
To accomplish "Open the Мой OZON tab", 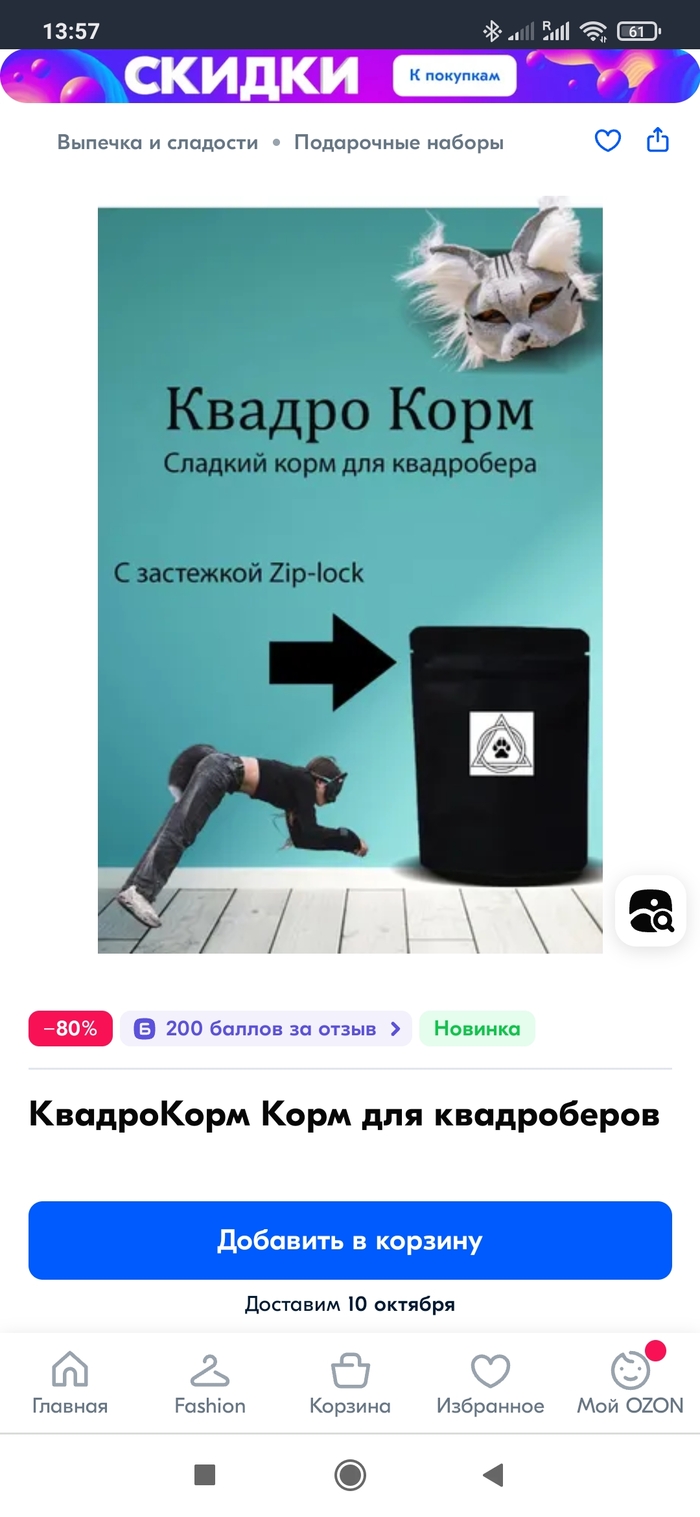I will click(x=630, y=1384).
